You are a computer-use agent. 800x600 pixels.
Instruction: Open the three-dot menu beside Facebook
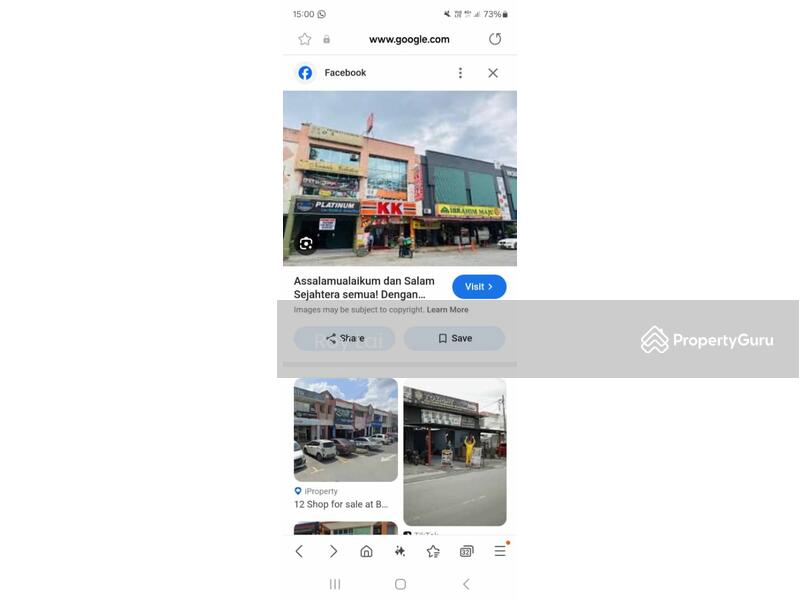[x=460, y=73]
